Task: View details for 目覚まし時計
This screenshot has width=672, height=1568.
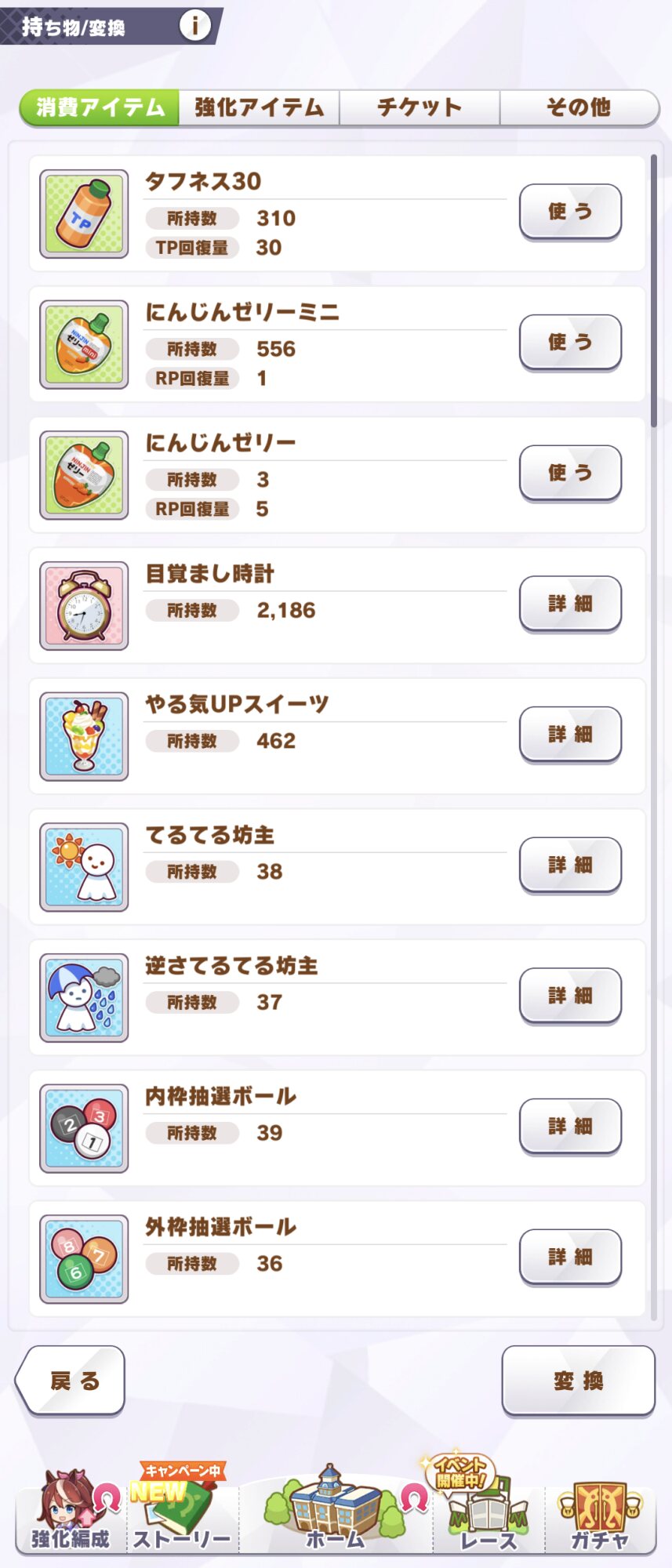Action: pyautogui.click(x=570, y=604)
